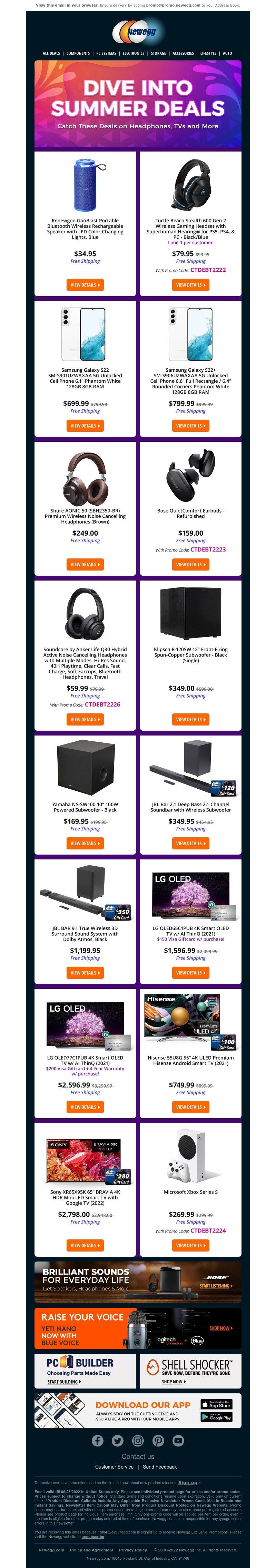276x1568 pixels.
Task: Tap the unsubscribe link
Action: tap(93, 1536)
